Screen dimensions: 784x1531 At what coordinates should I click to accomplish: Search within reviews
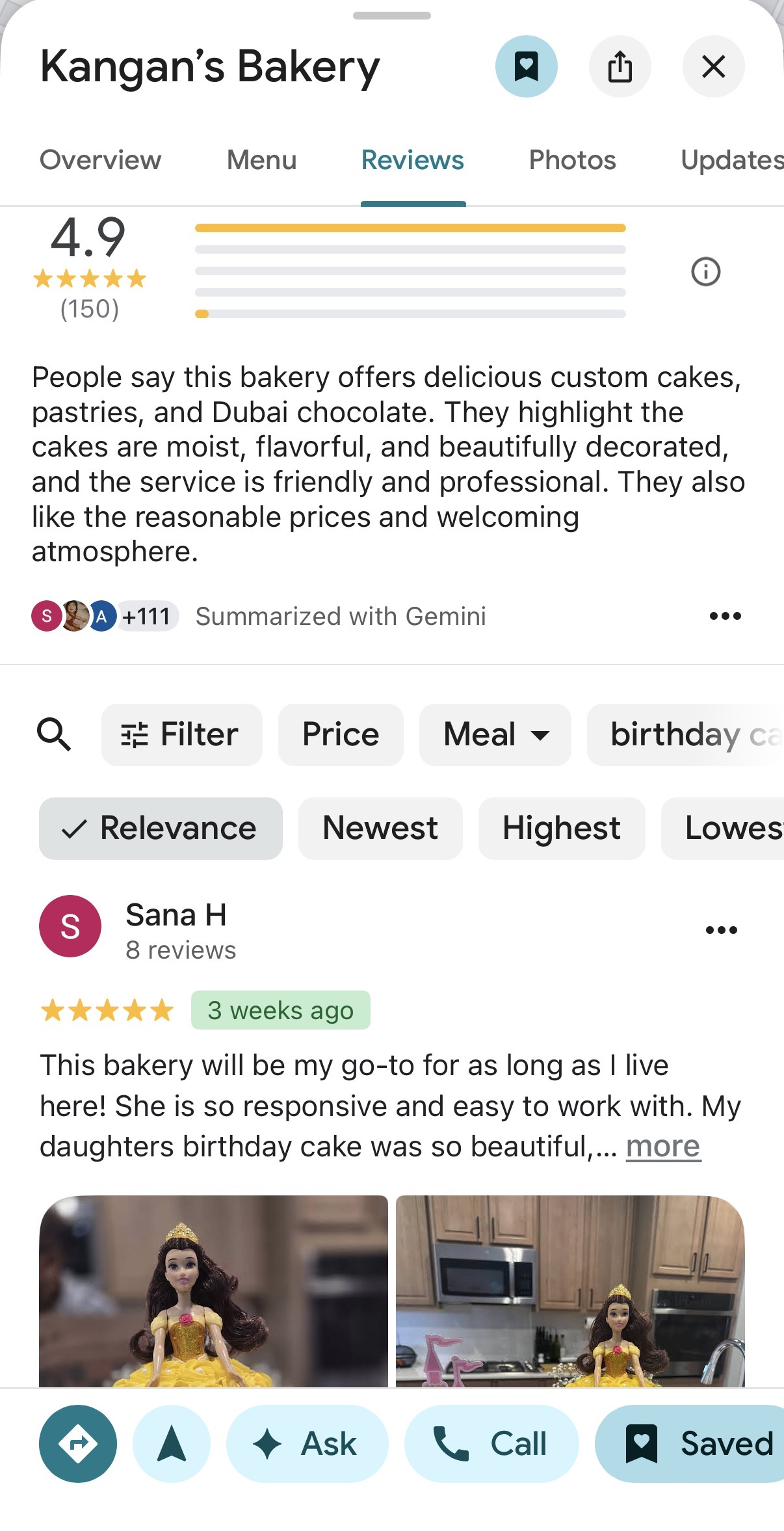[54, 734]
